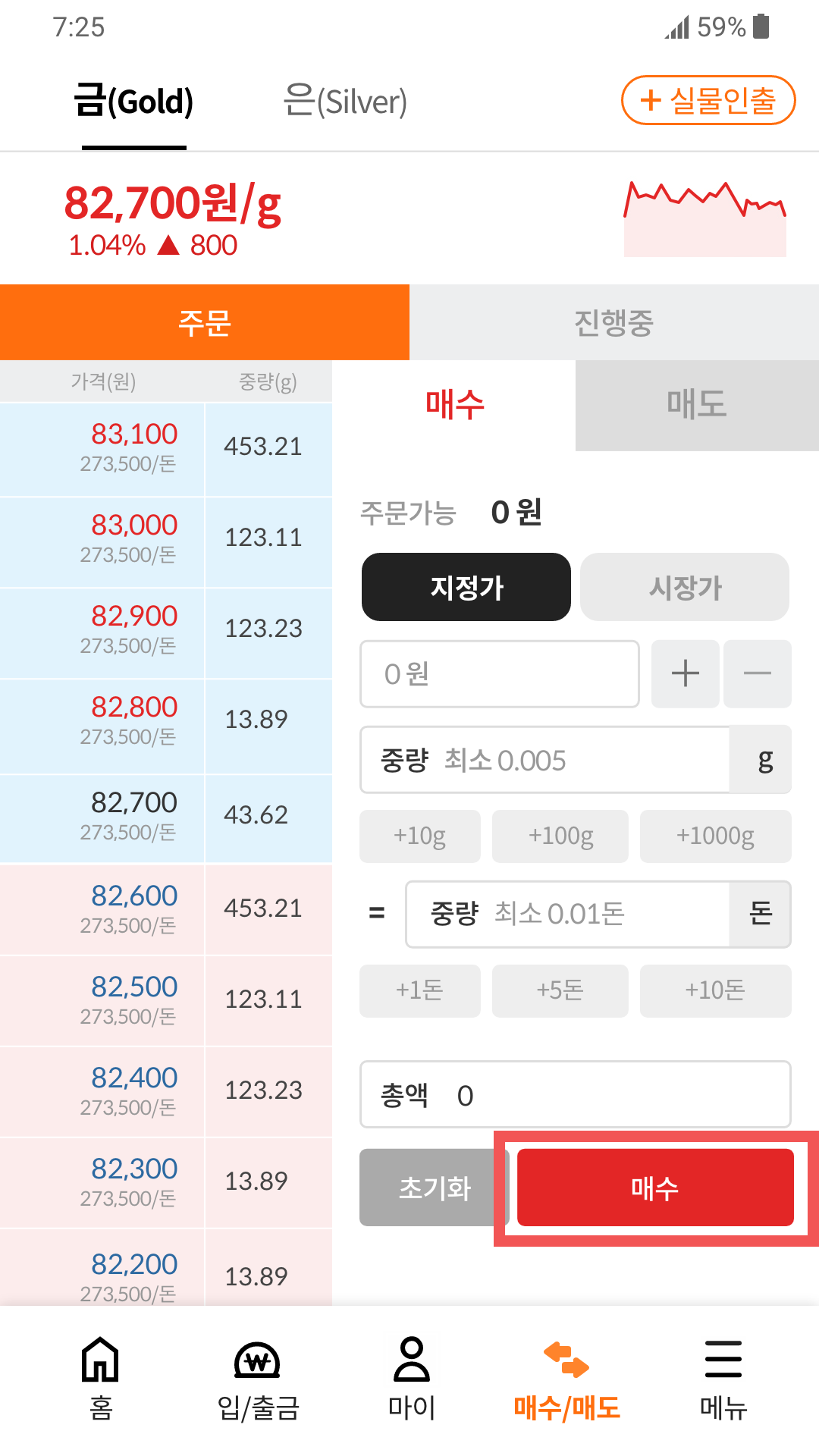Switch to the 은(Silver) tab
The width and height of the screenshot is (819, 1456).
[x=345, y=101]
